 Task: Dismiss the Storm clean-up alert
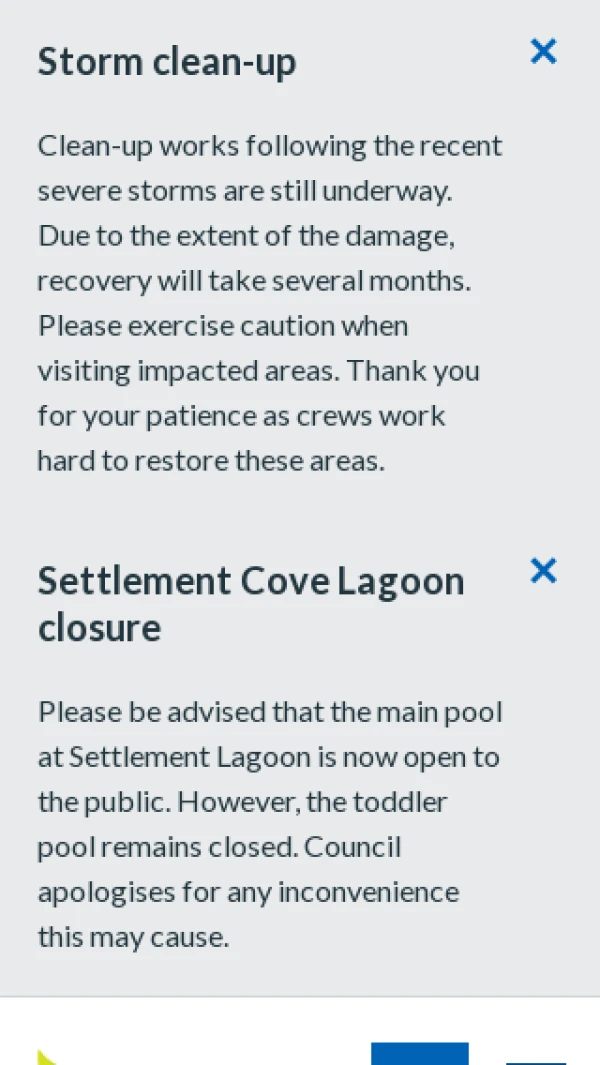pyautogui.click(x=543, y=51)
